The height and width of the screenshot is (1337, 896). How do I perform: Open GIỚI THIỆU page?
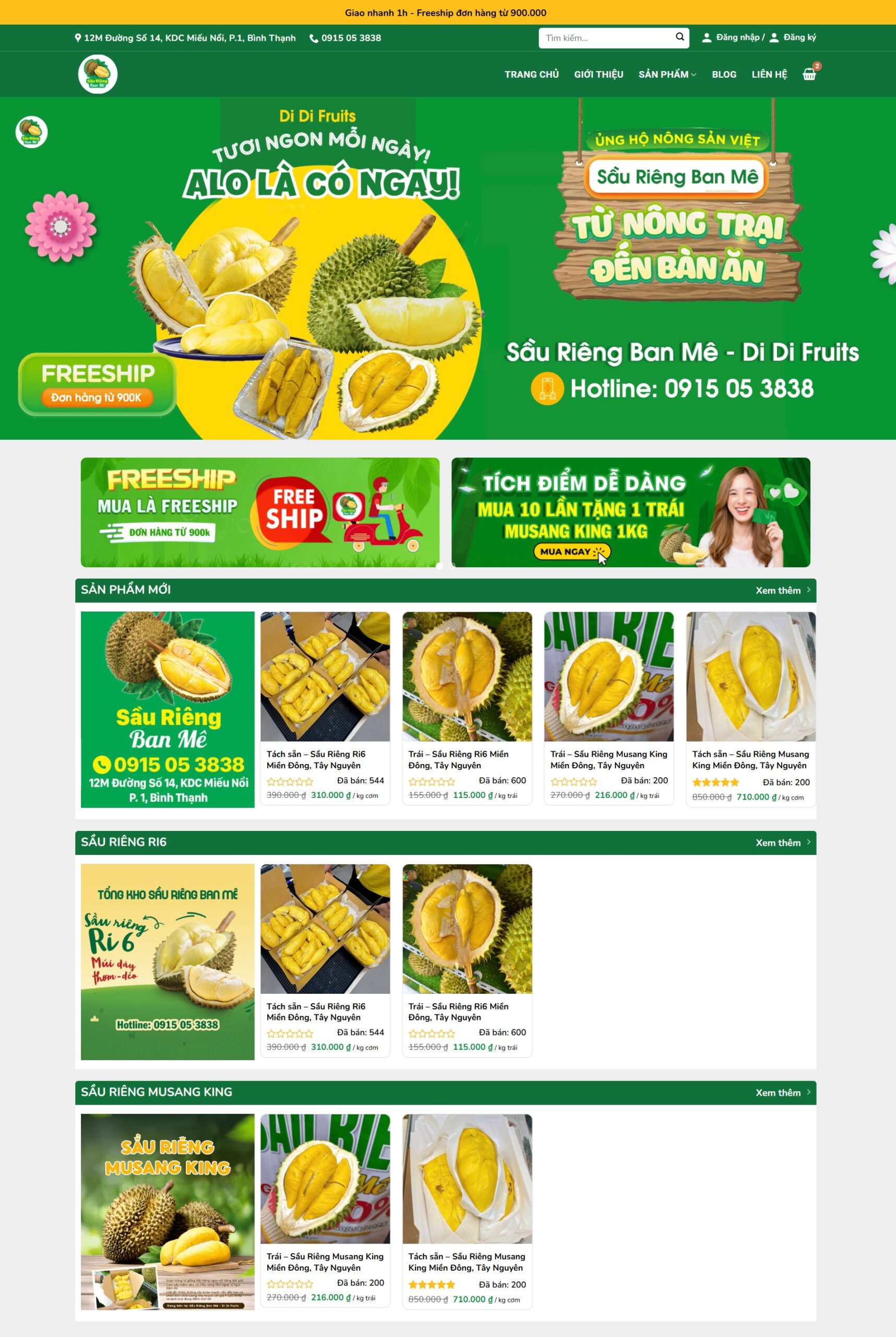click(x=598, y=74)
